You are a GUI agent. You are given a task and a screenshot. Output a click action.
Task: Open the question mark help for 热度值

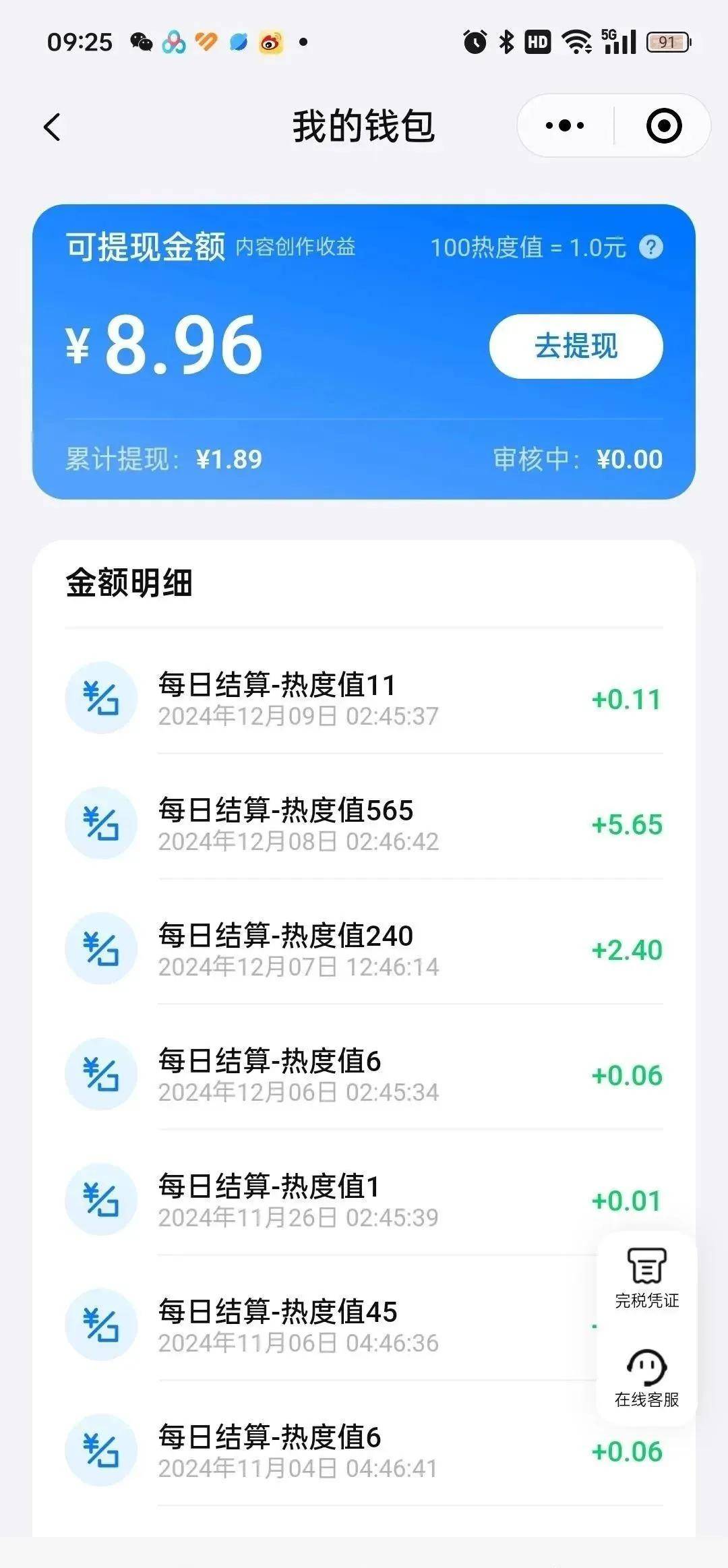point(651,247)
